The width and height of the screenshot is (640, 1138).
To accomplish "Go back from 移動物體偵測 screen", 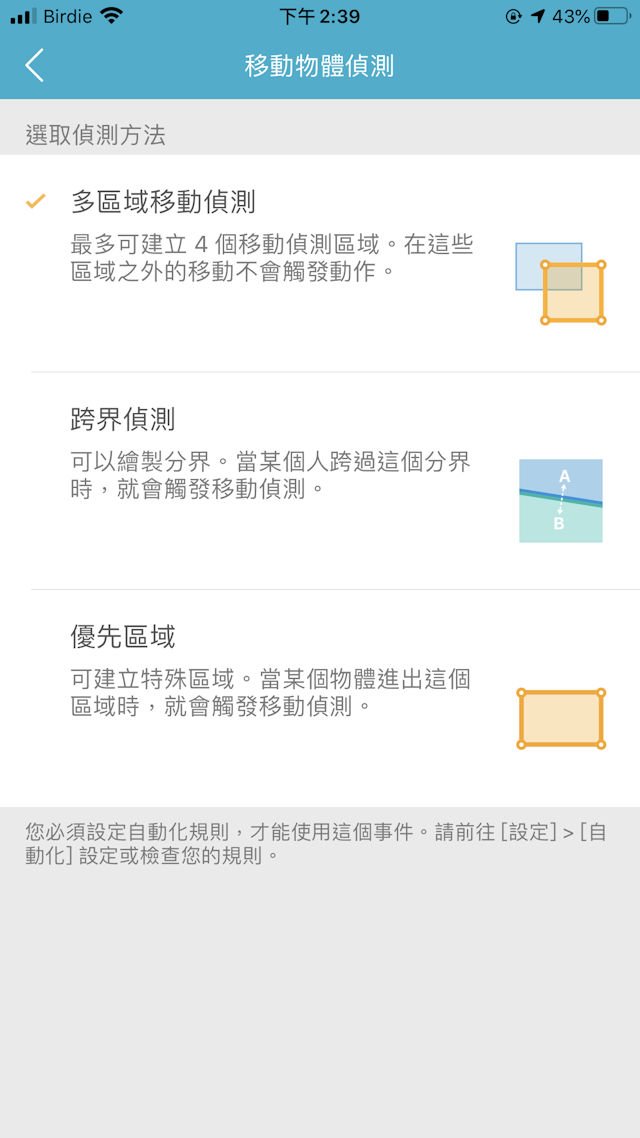I will [35, 66].
